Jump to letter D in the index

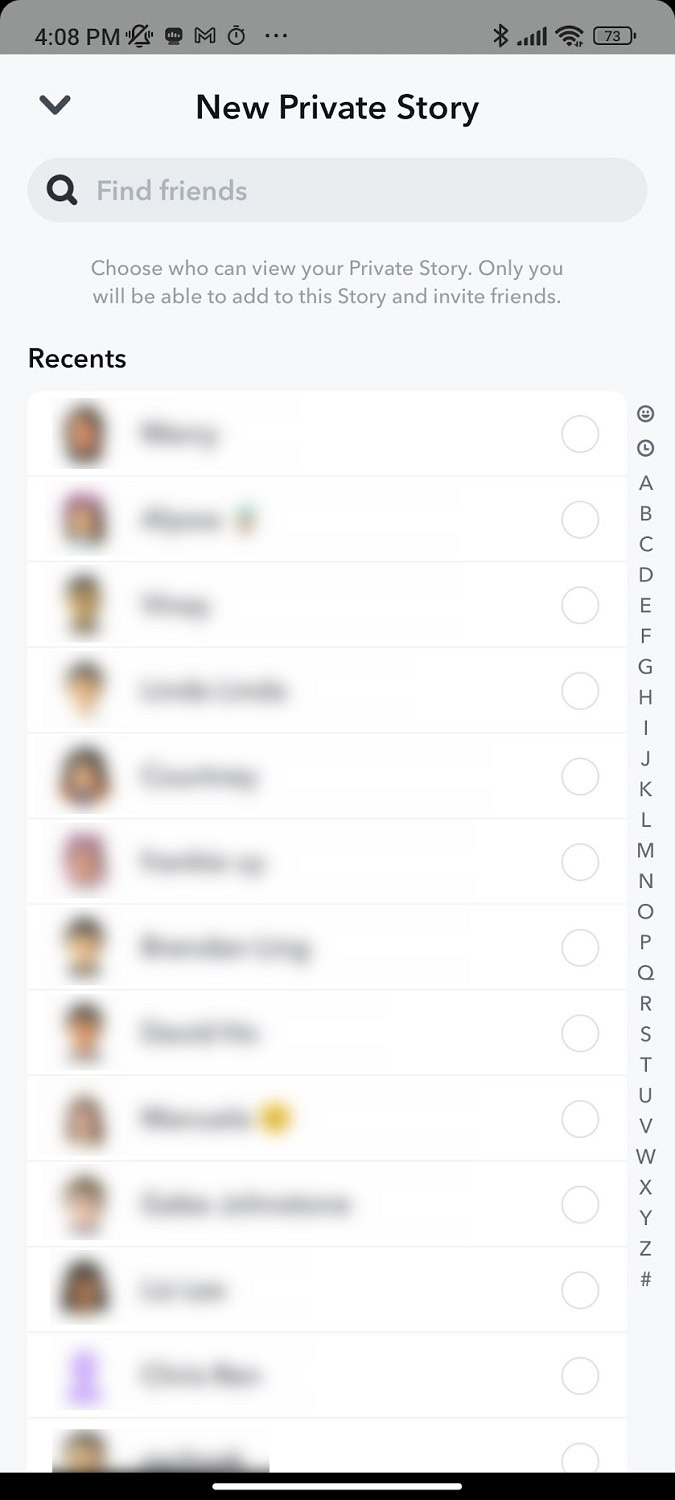646,575
